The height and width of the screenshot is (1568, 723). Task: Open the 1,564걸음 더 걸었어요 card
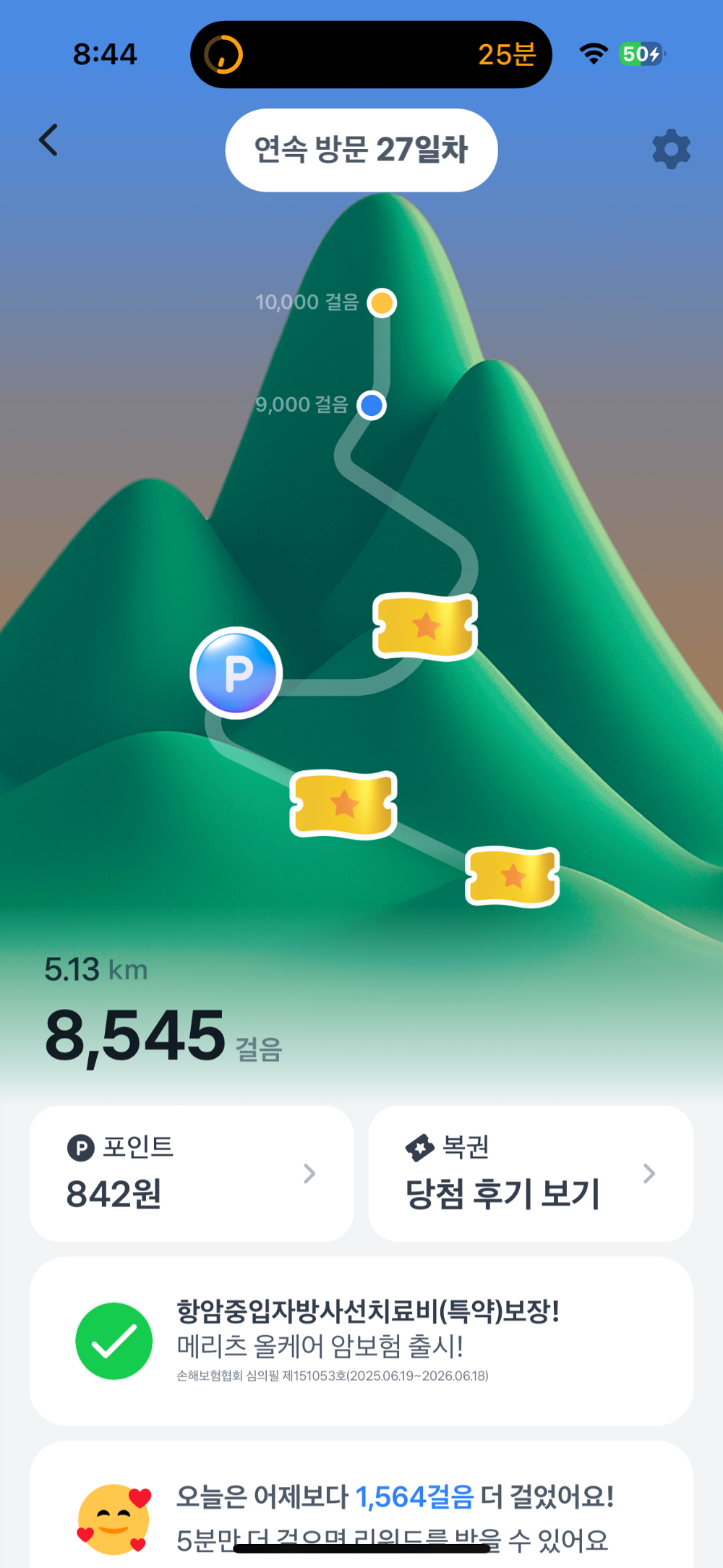pyautogui.click(x=361, y=1508)
